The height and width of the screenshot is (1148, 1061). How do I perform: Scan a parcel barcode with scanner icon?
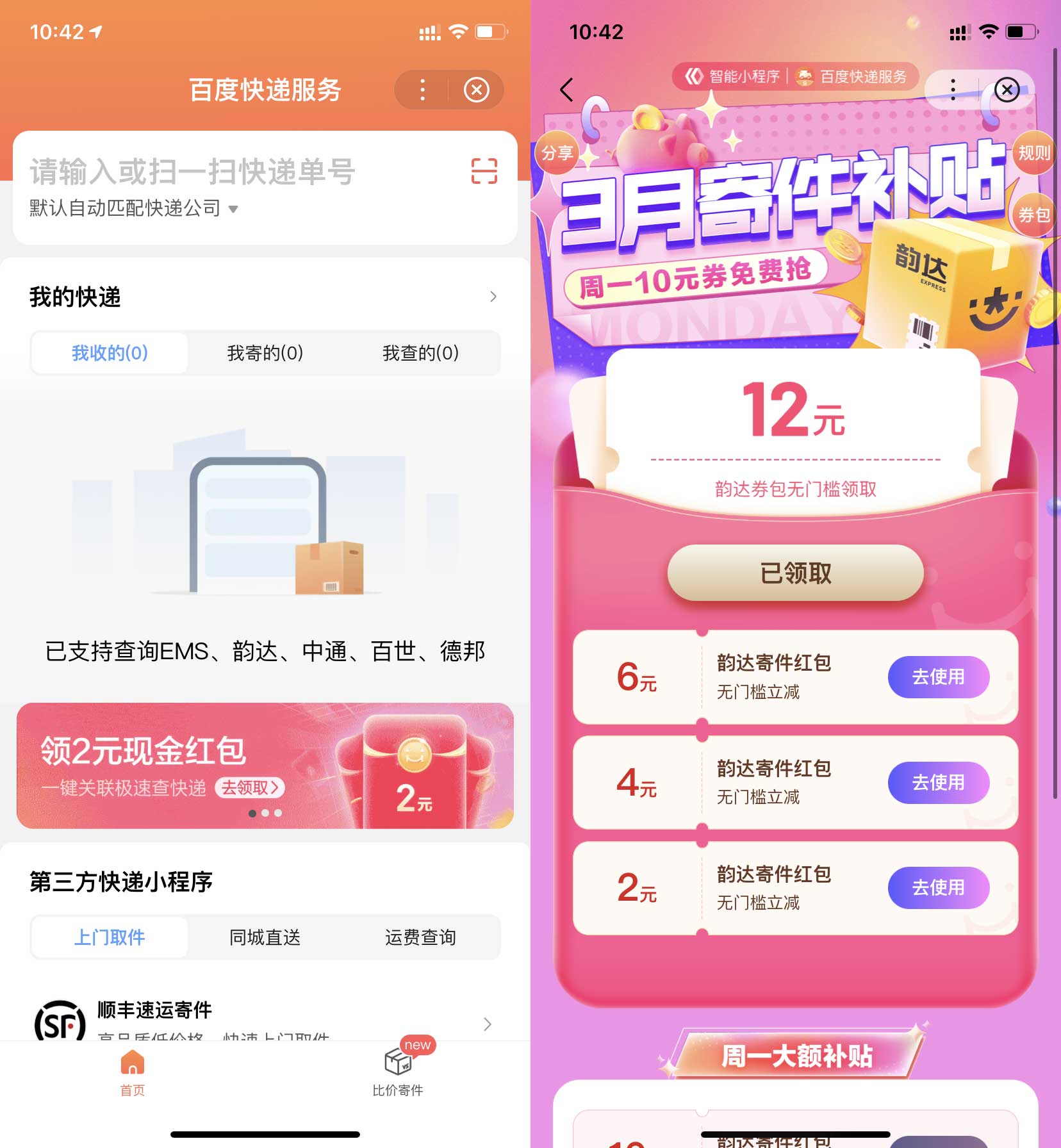tap(484, 171)
